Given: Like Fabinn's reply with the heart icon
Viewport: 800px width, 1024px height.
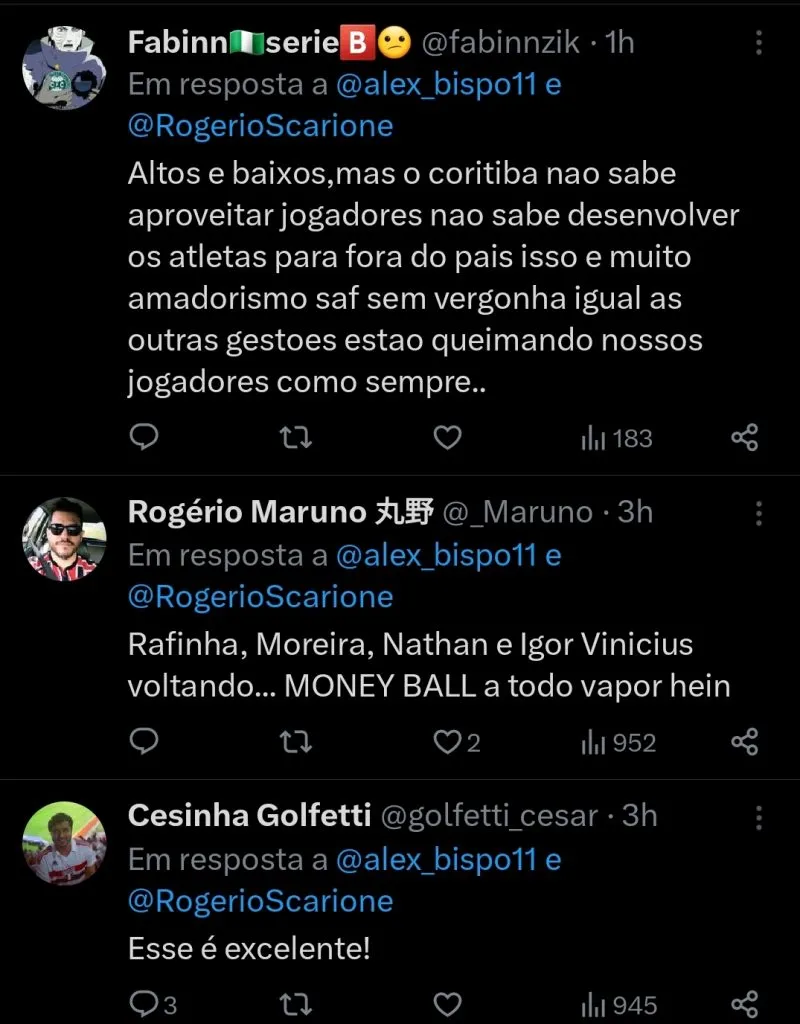Looking at the screenshot, I should point(447,437).
